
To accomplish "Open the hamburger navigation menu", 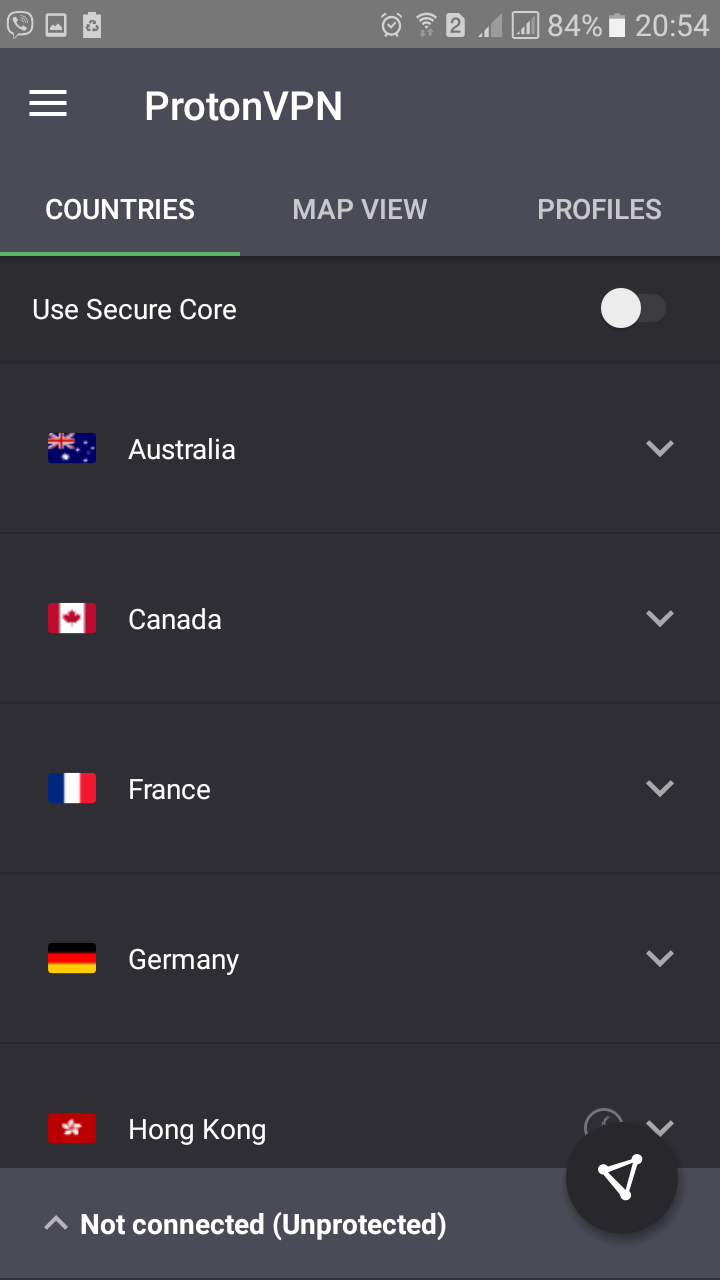I will [x=48, y=104].
